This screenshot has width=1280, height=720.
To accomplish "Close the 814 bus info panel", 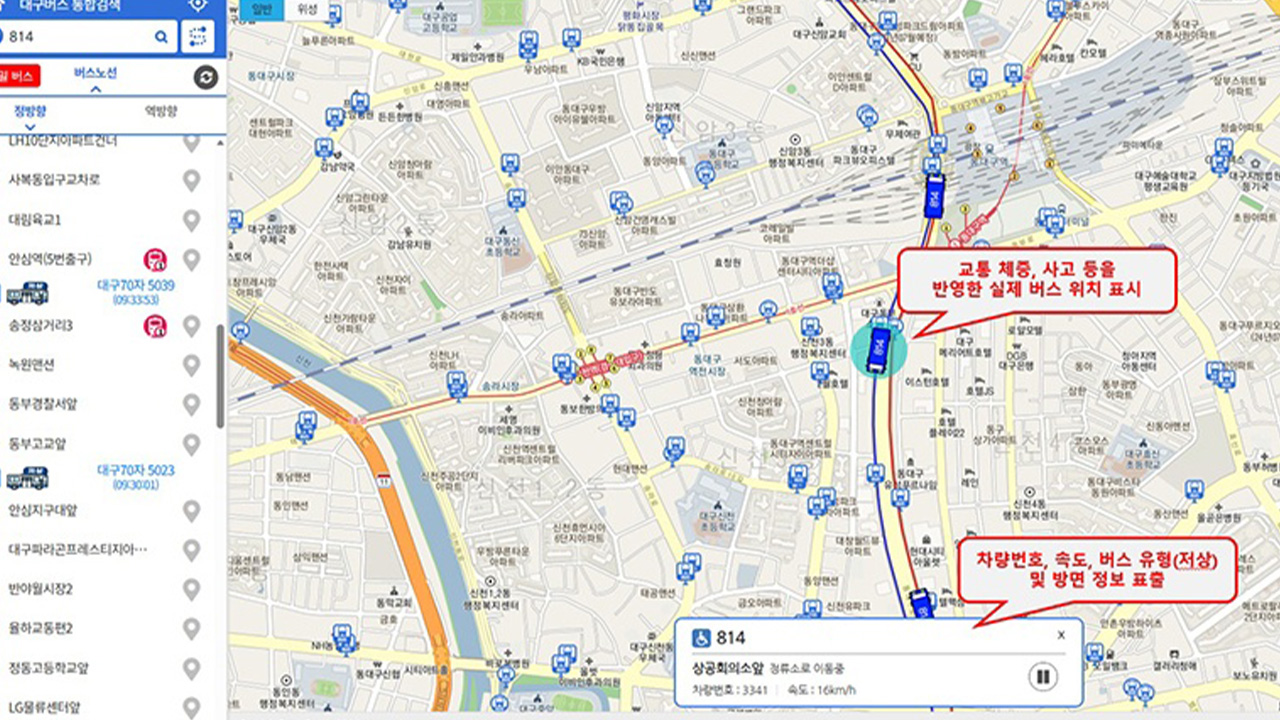I will coord(1061,635).
